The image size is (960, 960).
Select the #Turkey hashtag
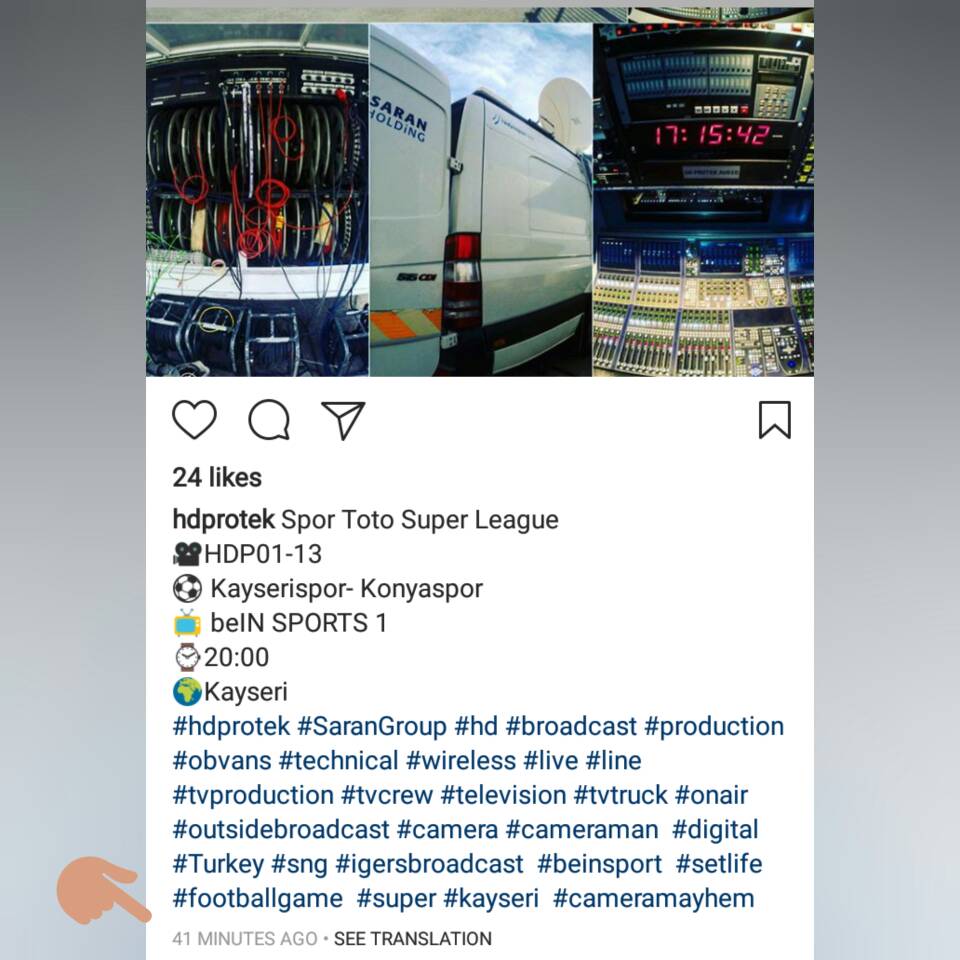click(x=218, y=864)
